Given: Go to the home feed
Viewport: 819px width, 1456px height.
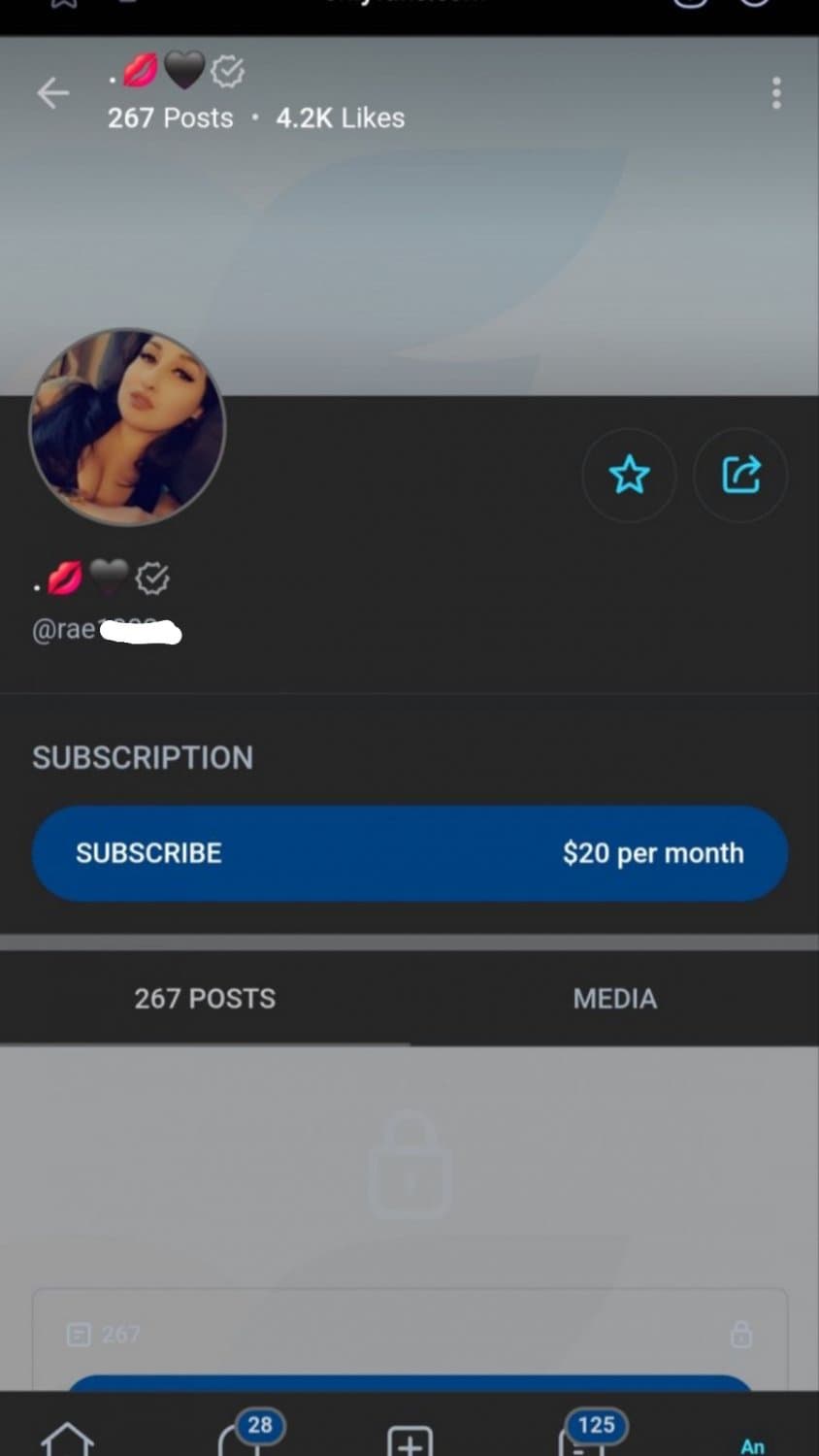Looking at the screenshot, I should pyautogui.click(x=67, y=1439).
